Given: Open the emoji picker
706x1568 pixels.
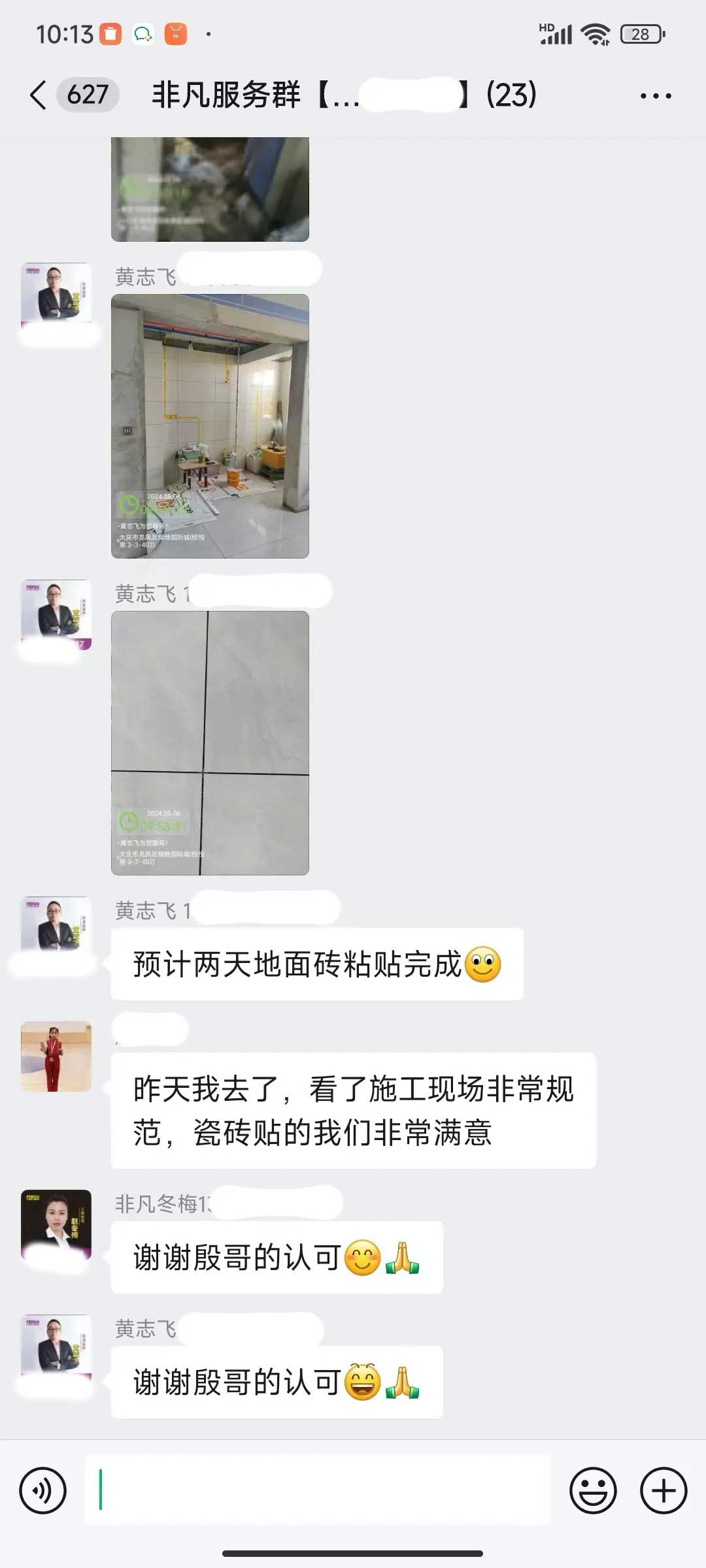Looking at the screenshot, I should coord(593,1491).
